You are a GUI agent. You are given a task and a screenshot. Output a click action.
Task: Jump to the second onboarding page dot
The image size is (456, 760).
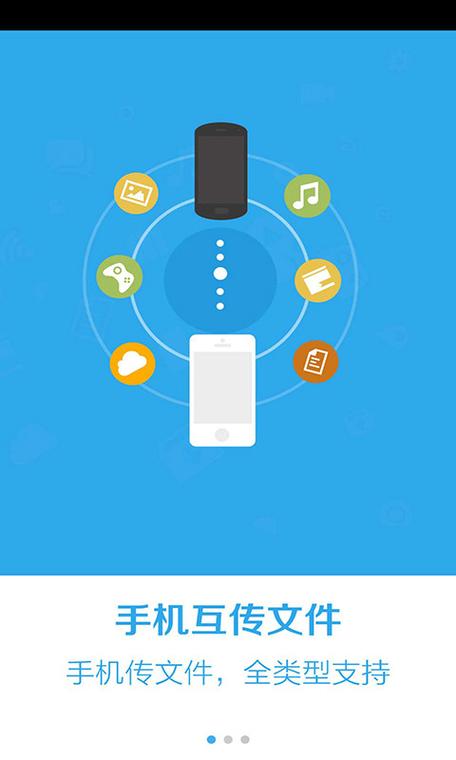(x=228, y=740)
